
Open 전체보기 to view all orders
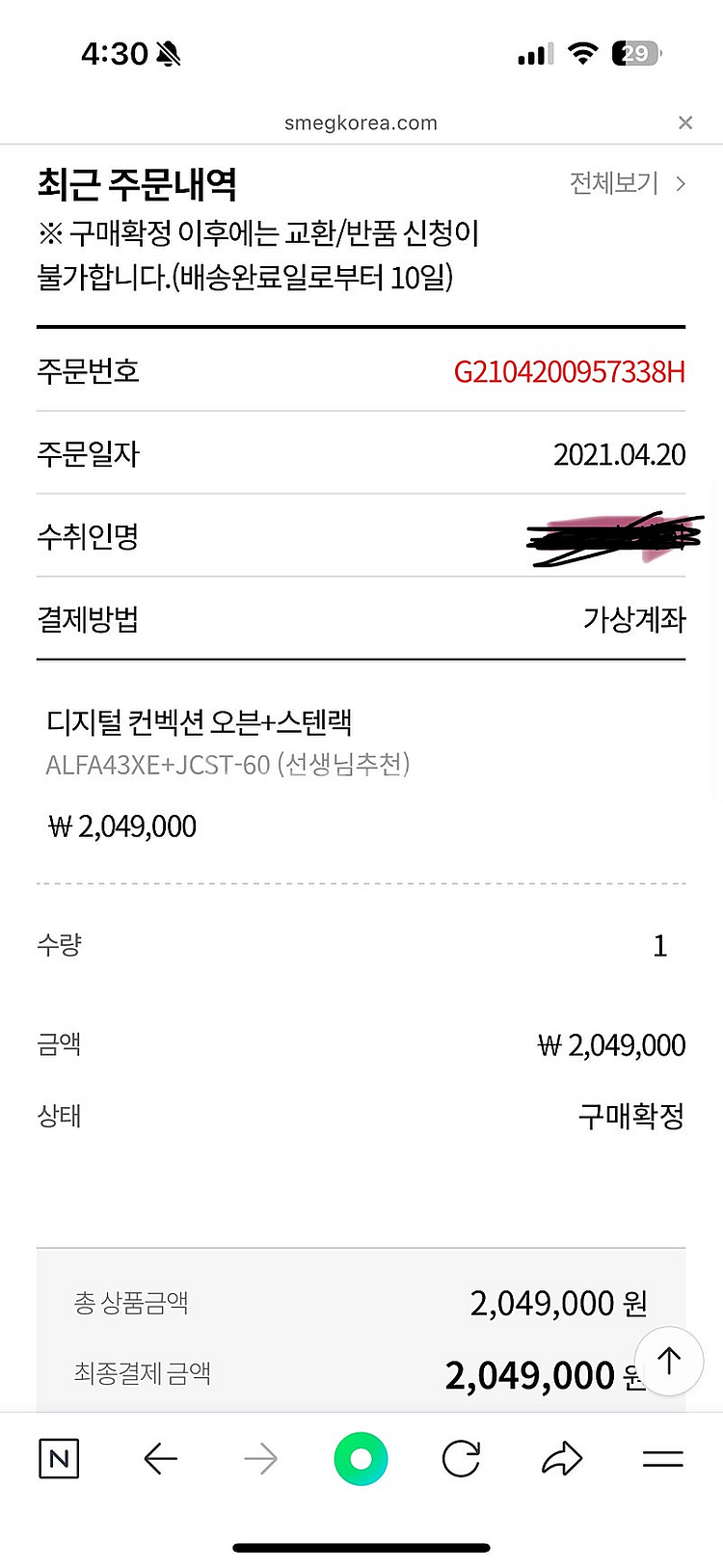[627, 183]
